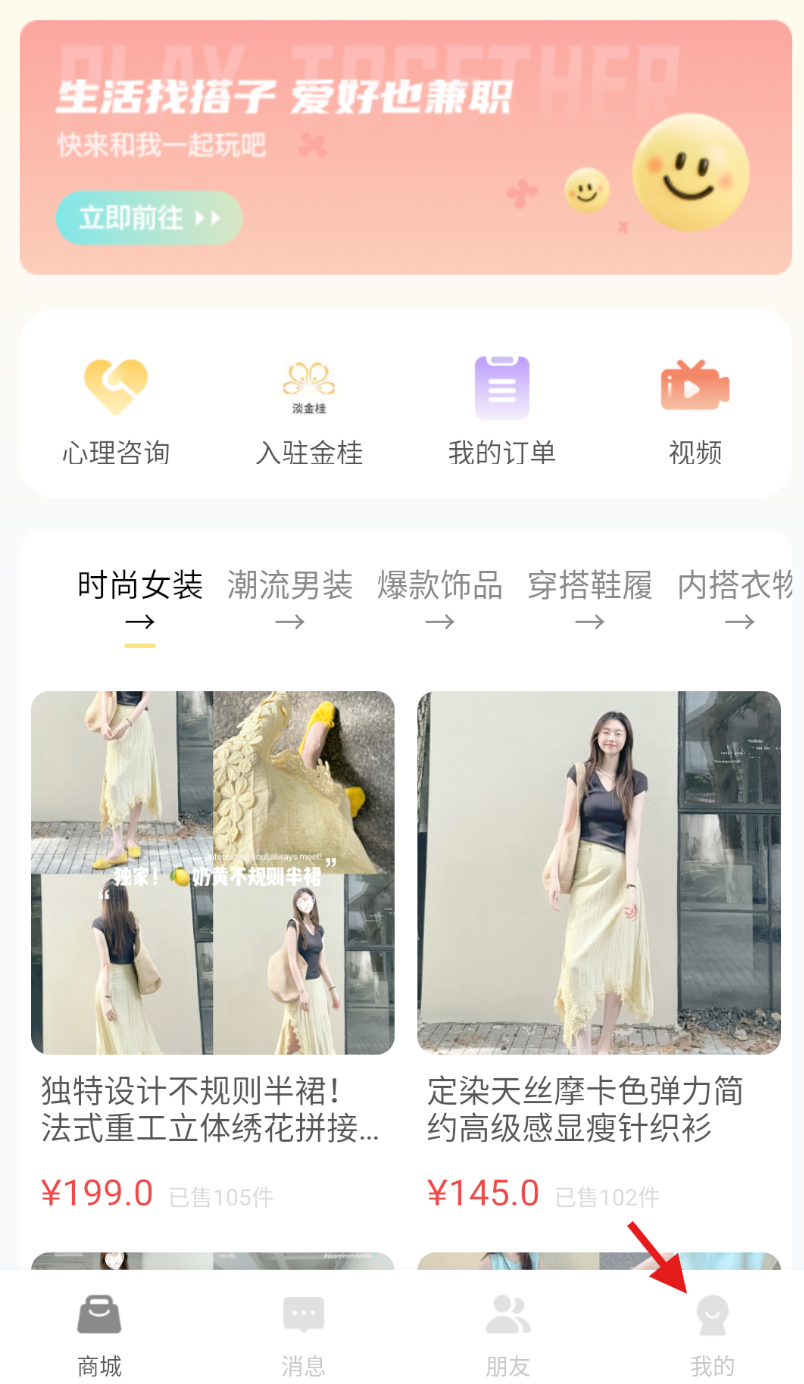
Task: Open 心理咨询 shortcut
Action: coord(116,410)
